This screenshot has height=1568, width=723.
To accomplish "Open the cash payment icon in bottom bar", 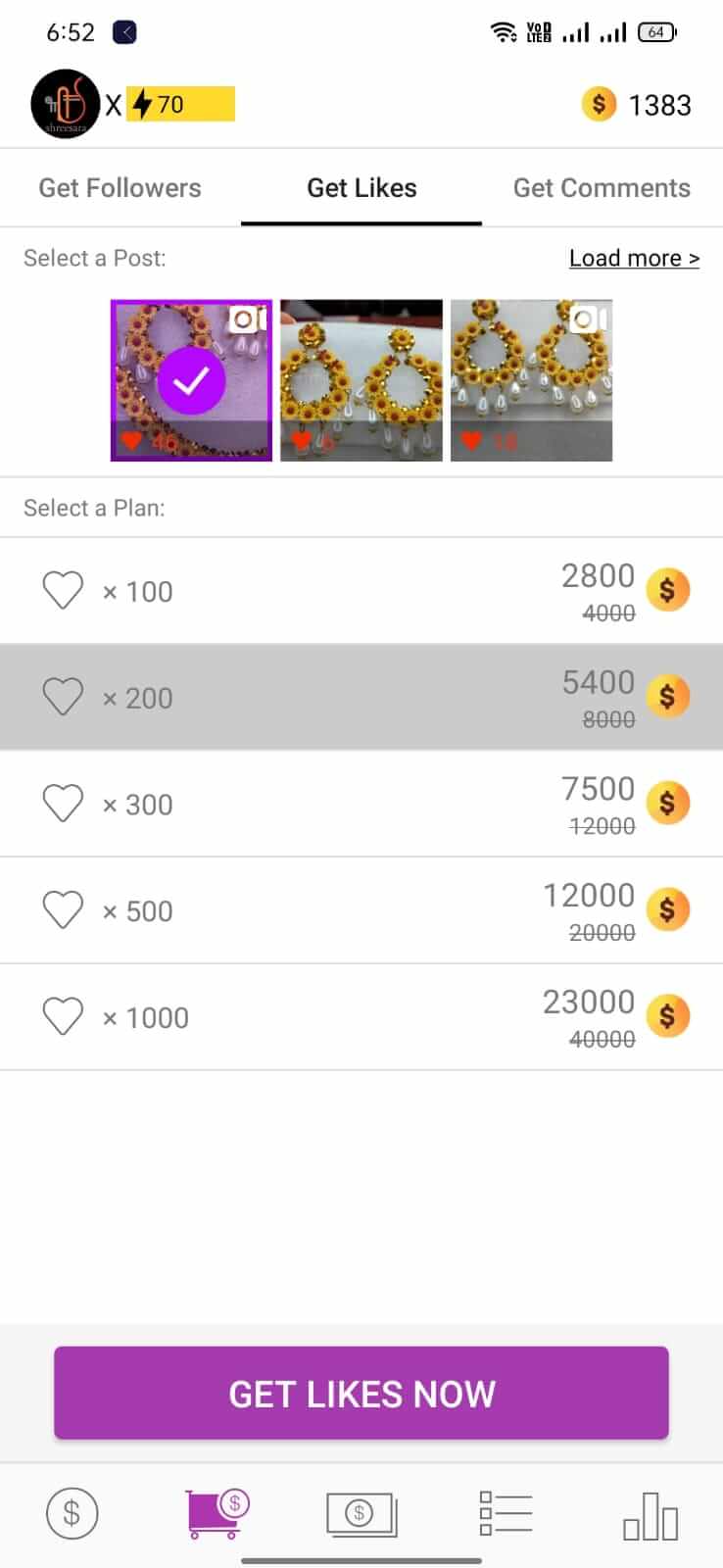I will (361, 1514).
